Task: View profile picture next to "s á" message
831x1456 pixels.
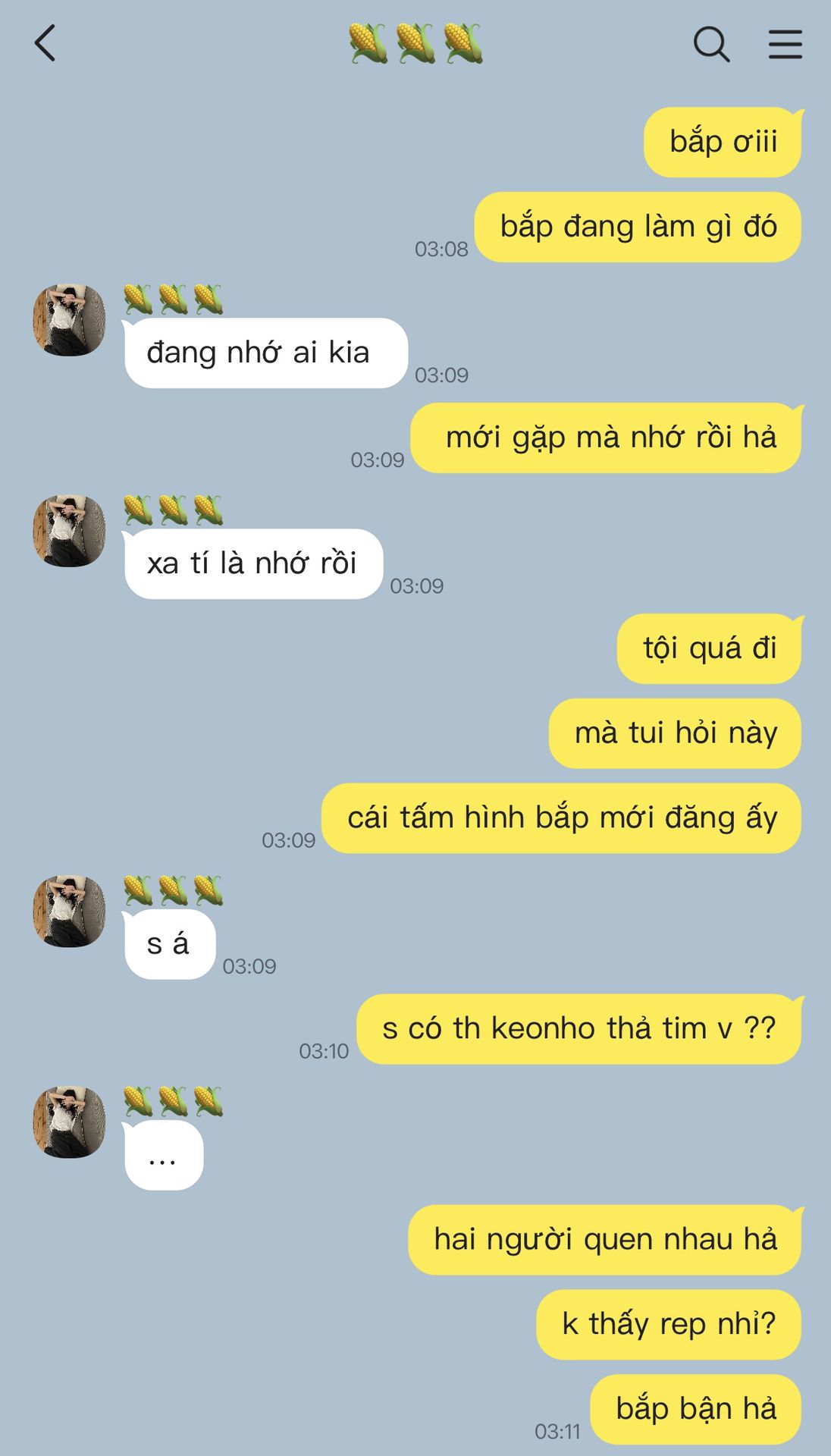Action: pos(69,912)
